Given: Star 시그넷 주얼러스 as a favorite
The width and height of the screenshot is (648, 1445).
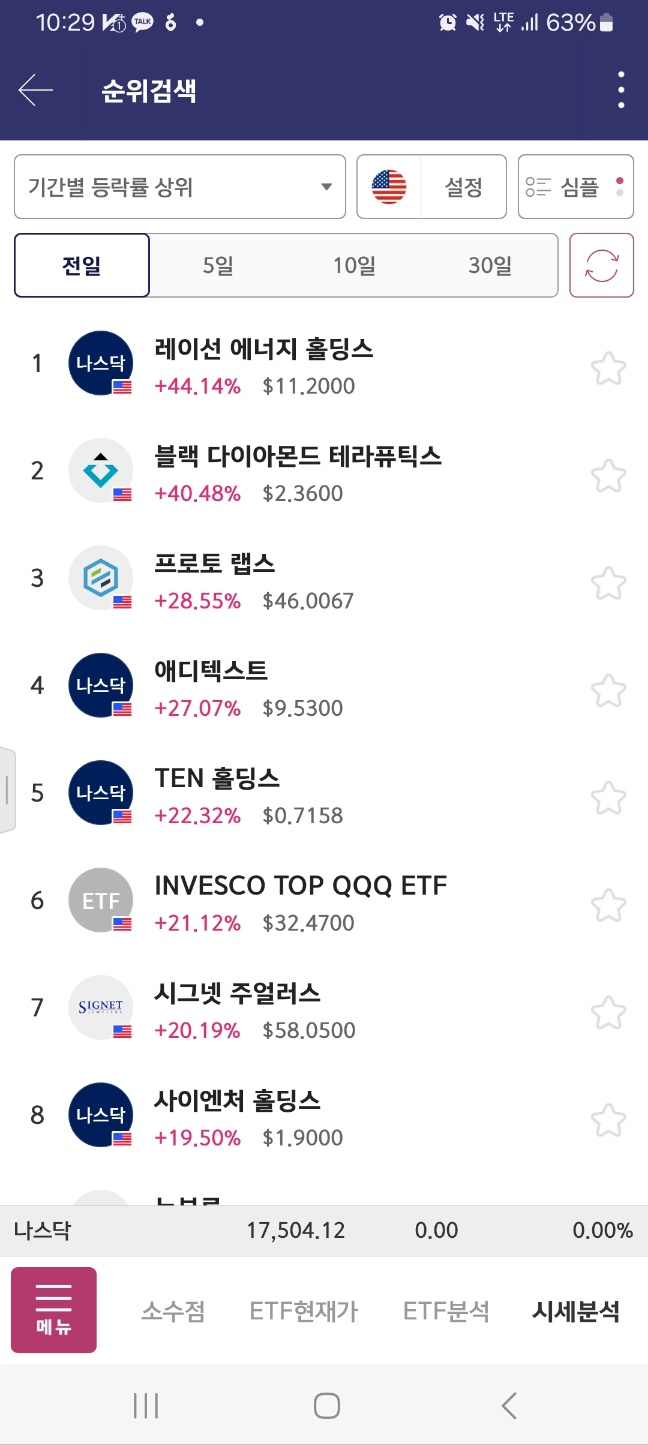Looking at the screenshot, I should point(608,1013).
